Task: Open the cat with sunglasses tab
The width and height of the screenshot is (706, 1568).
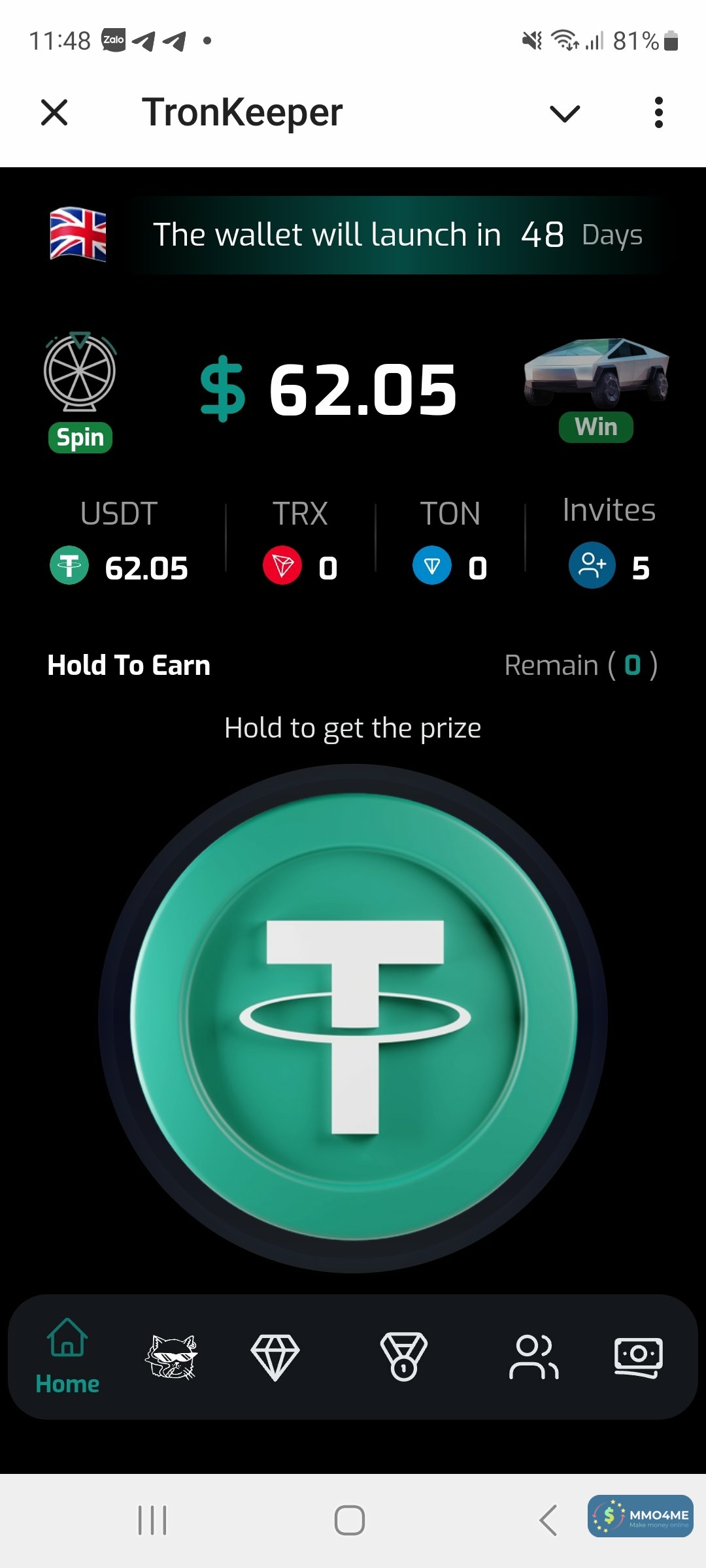Action: pyautogui.click(x=171, y=1356)
